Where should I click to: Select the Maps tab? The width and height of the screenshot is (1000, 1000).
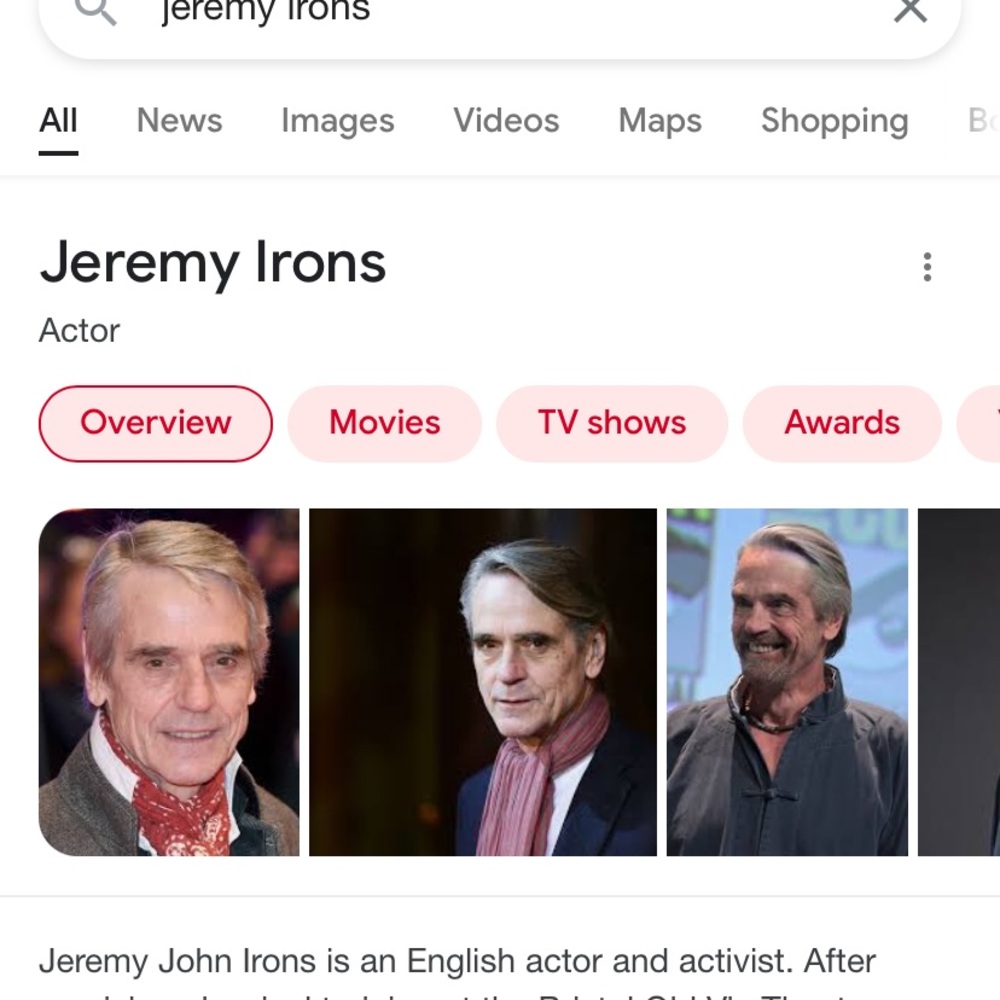point(660,121)
